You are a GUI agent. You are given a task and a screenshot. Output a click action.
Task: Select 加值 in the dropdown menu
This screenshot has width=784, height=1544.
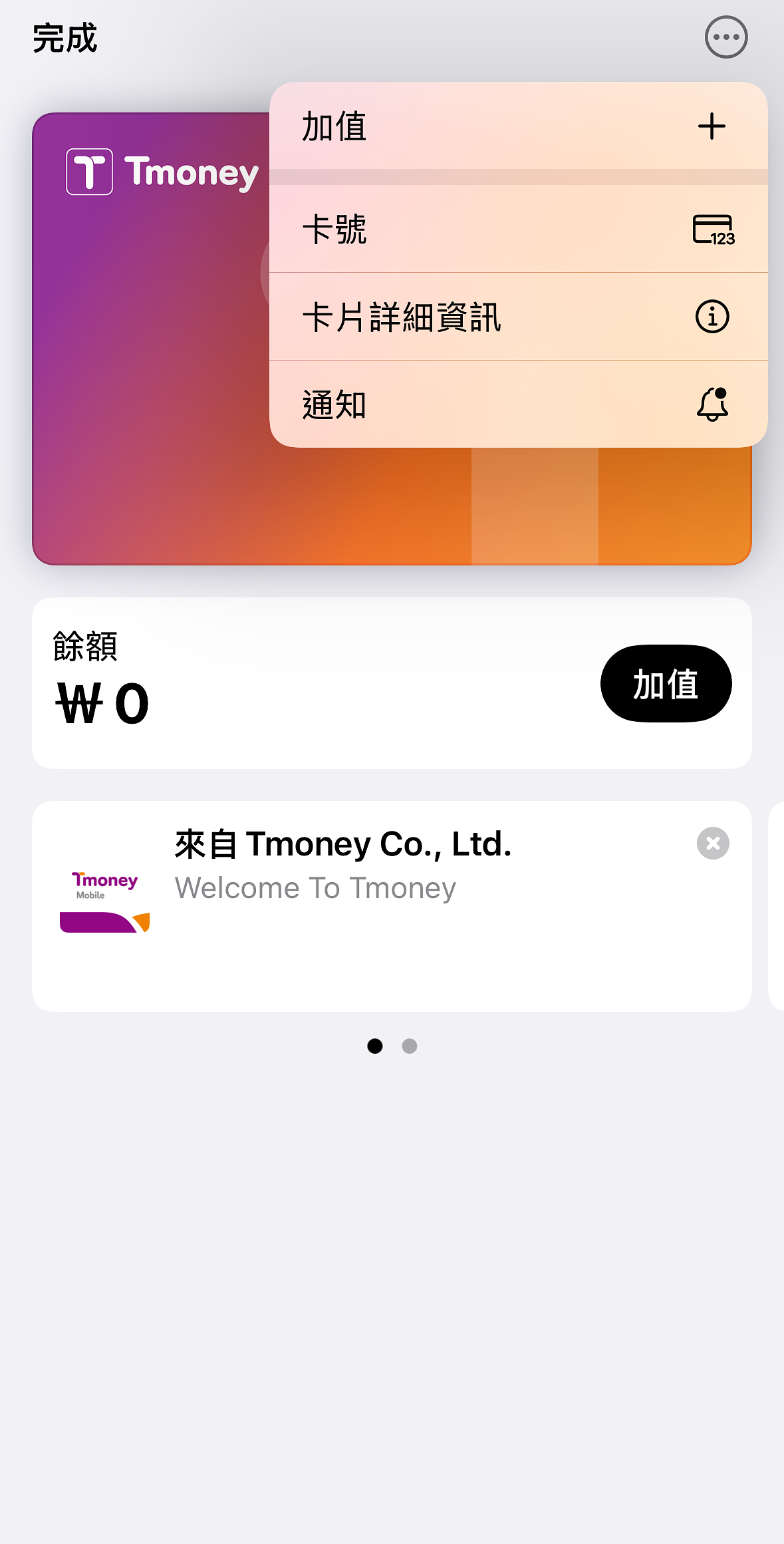click(518, 126)
